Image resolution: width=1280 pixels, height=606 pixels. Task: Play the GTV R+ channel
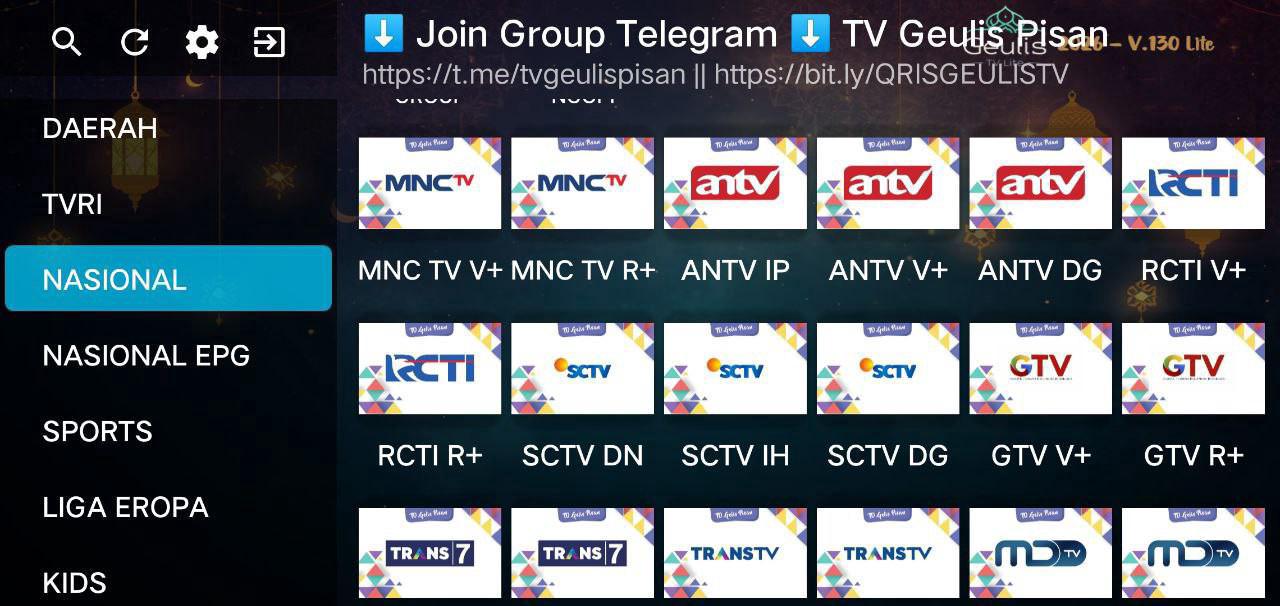pyautogui.click(x=1193, y=369)
